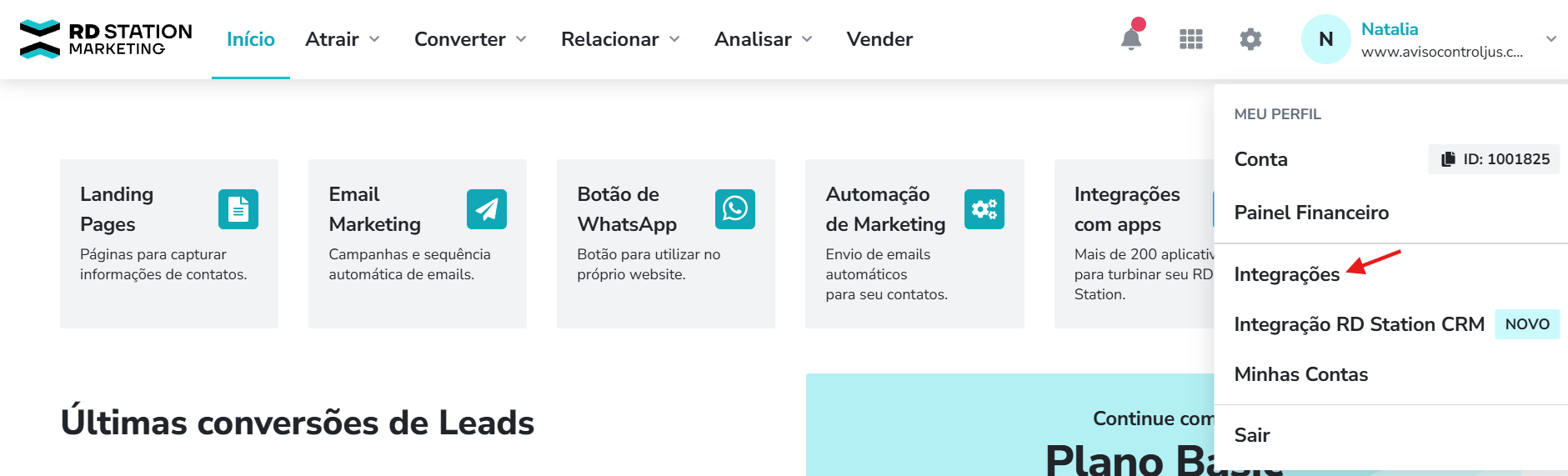
Task: Tap Sair to log out
Action: [x=1251, y=435]
